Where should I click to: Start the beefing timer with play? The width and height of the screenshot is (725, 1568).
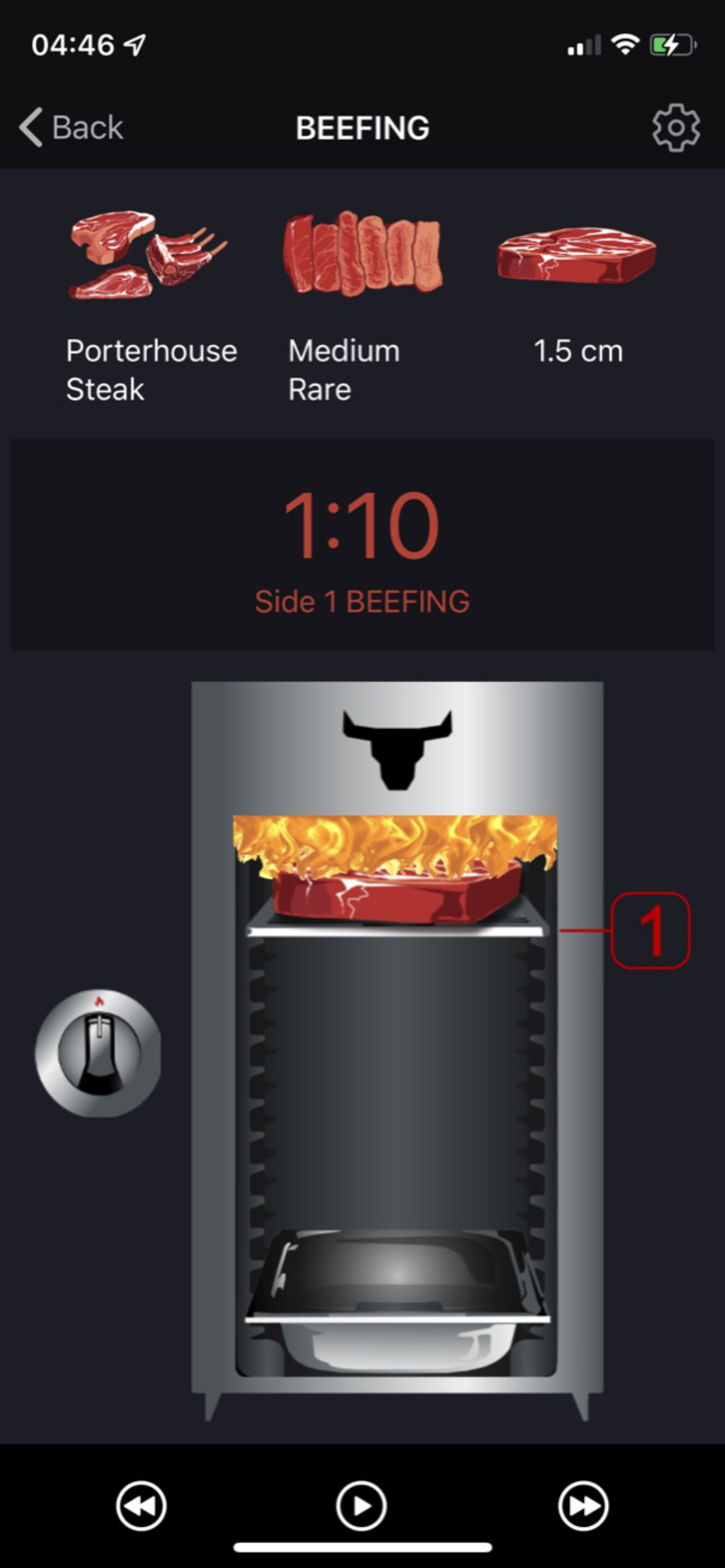tap(361, 1506)
